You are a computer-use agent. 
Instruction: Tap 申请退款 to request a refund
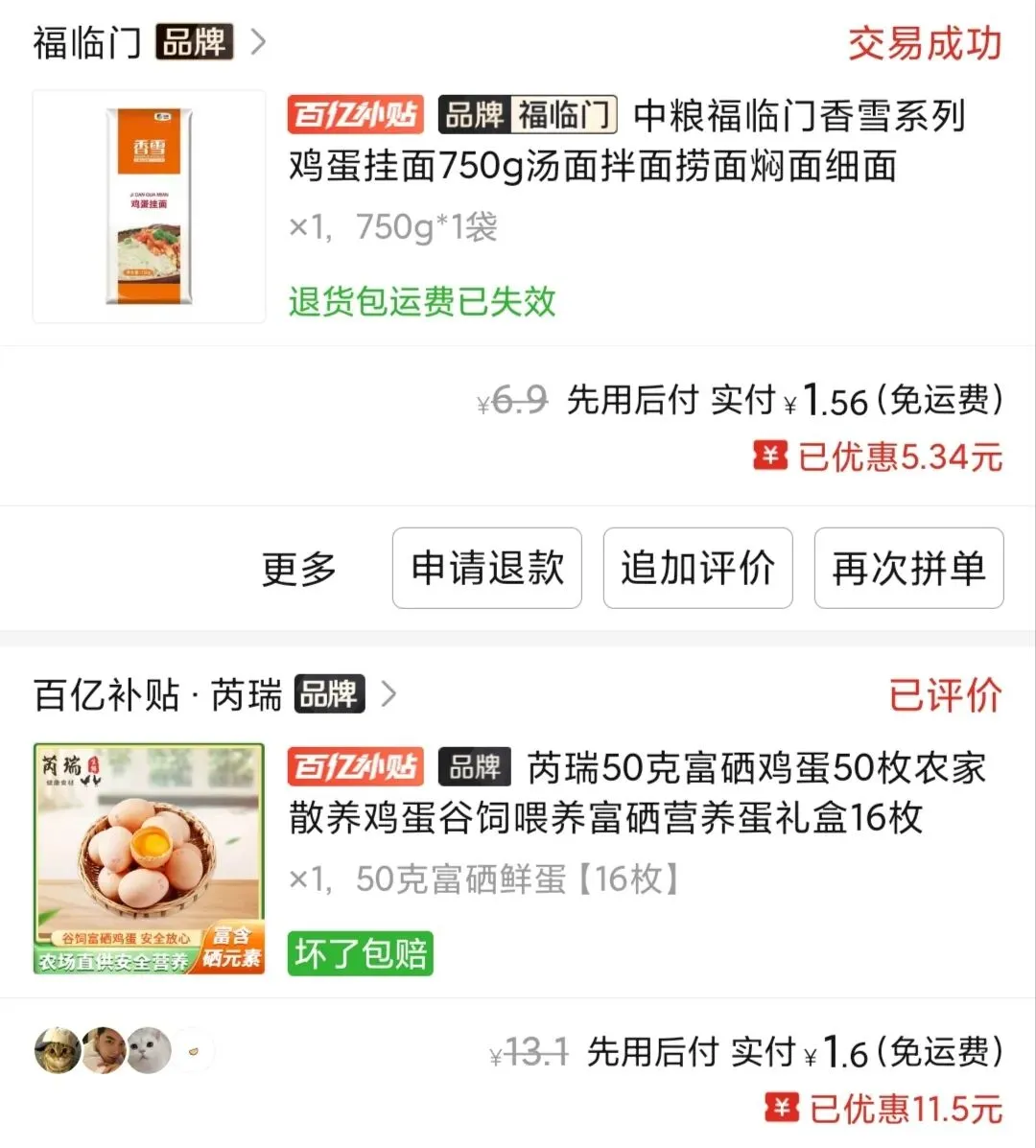click(x=487, y=568)
